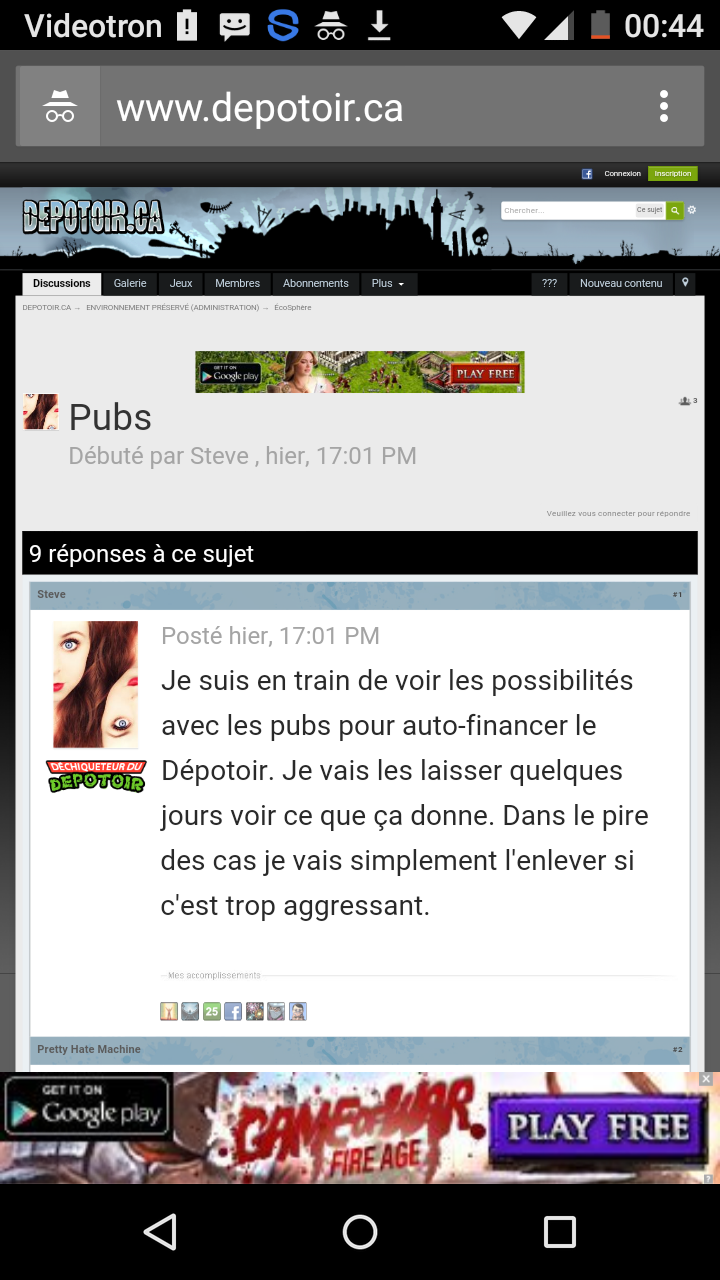The image size is (720, 1280).
Task: Focus the Chercher search field
Action: [x=566, y=211]
